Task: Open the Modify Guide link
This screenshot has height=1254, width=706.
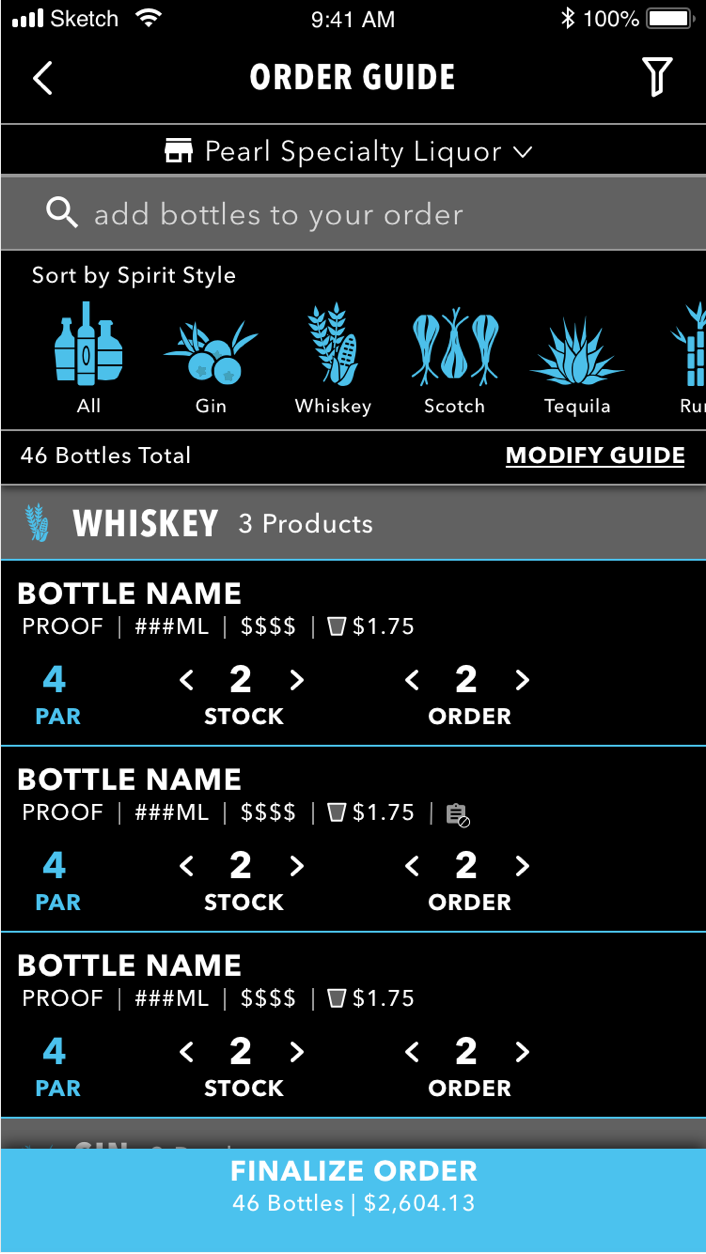Action: tap(595, 456)
